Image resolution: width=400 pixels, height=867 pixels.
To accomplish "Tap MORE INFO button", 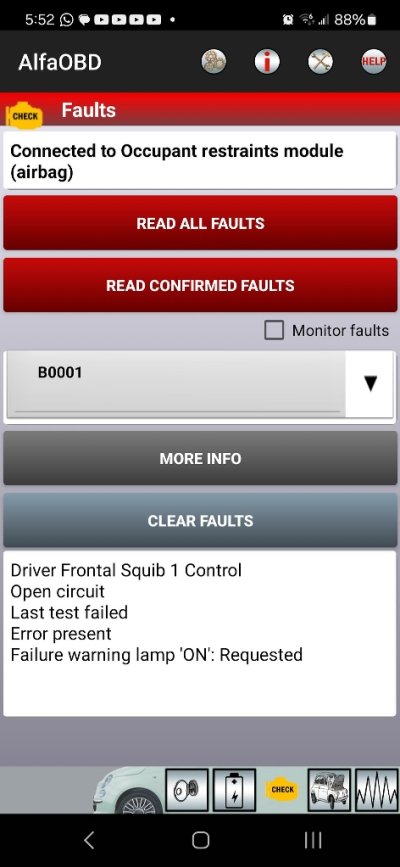I will pyautogui.click(x=200, y=458).
